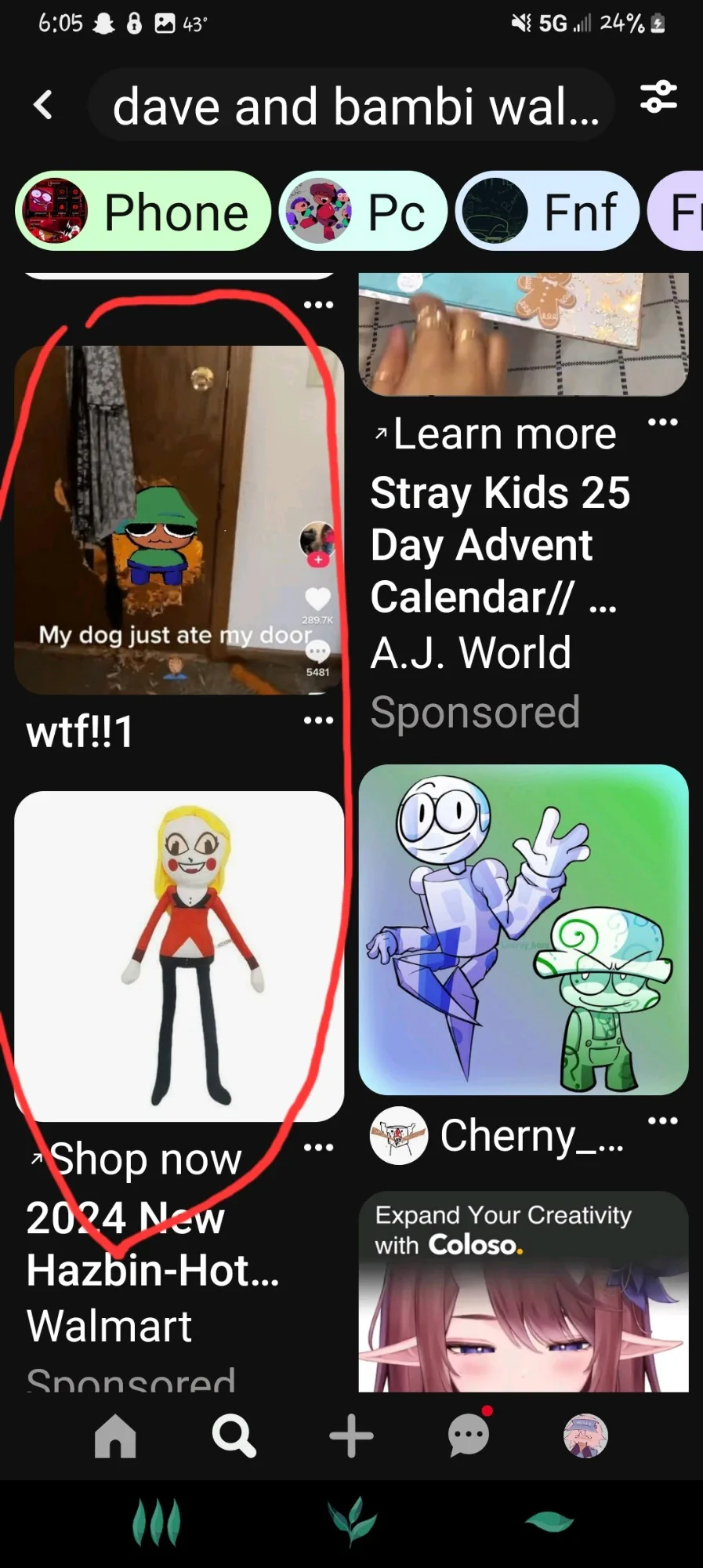
Task: Open the Coloso 'Expand Your Creativity' ad
Action: [524, 1292]
